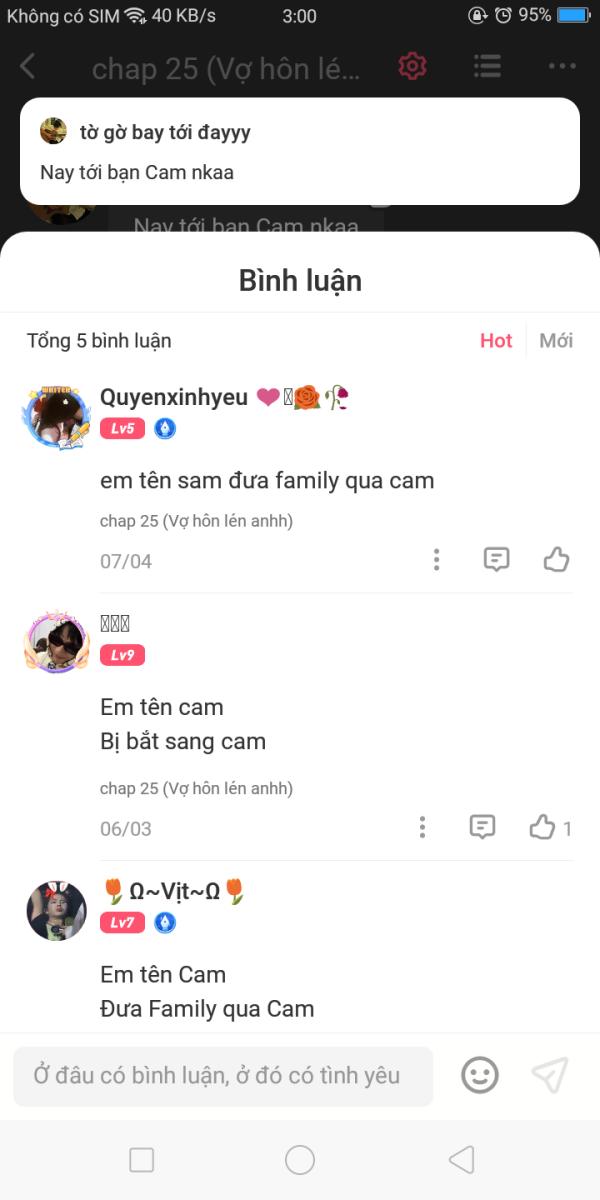The image size is (600, 1200).
Task: Reply to Quyenxinhyeu's comment
Action: 497,560
